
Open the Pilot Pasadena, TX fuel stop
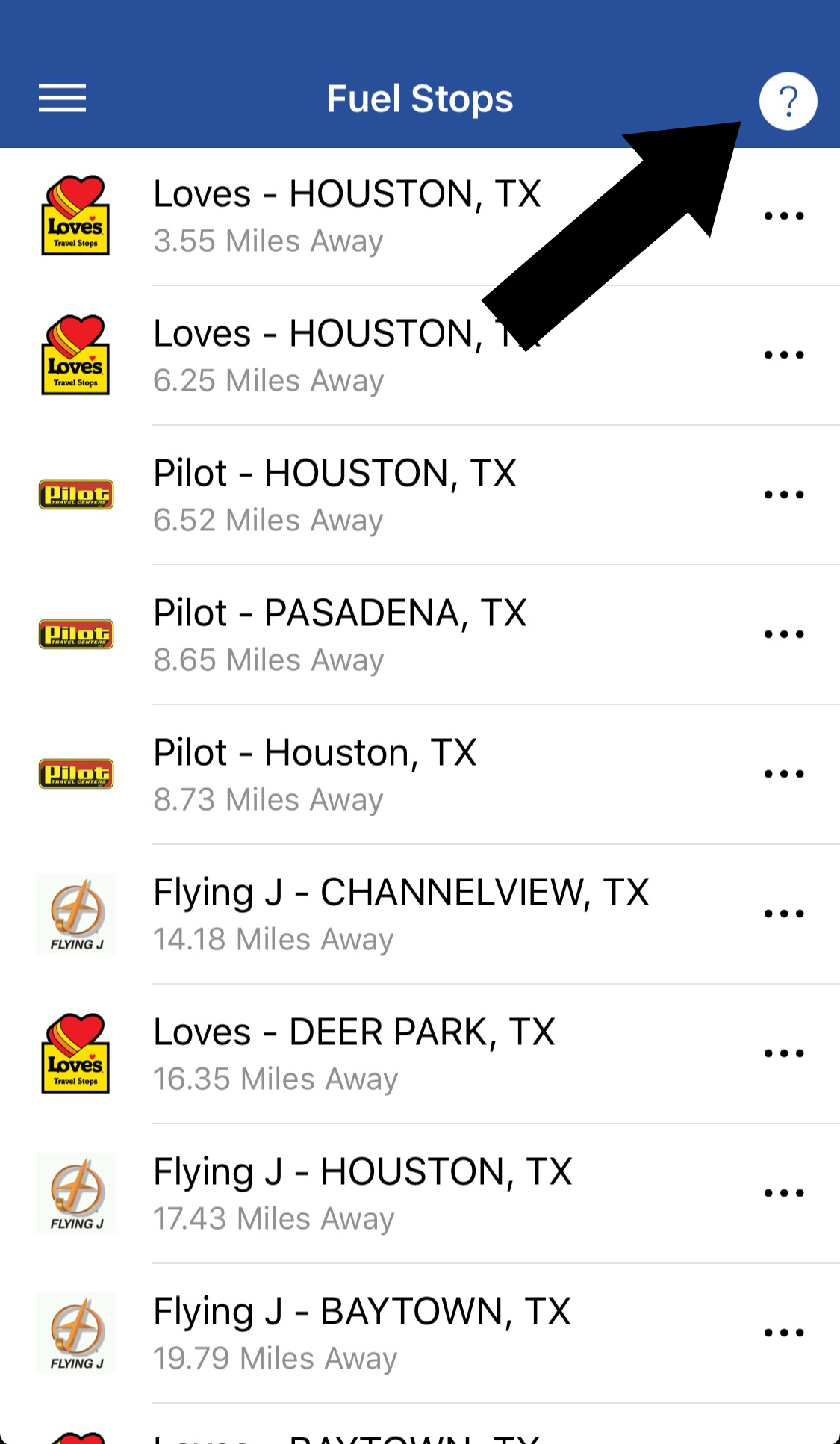click(340, 634)
